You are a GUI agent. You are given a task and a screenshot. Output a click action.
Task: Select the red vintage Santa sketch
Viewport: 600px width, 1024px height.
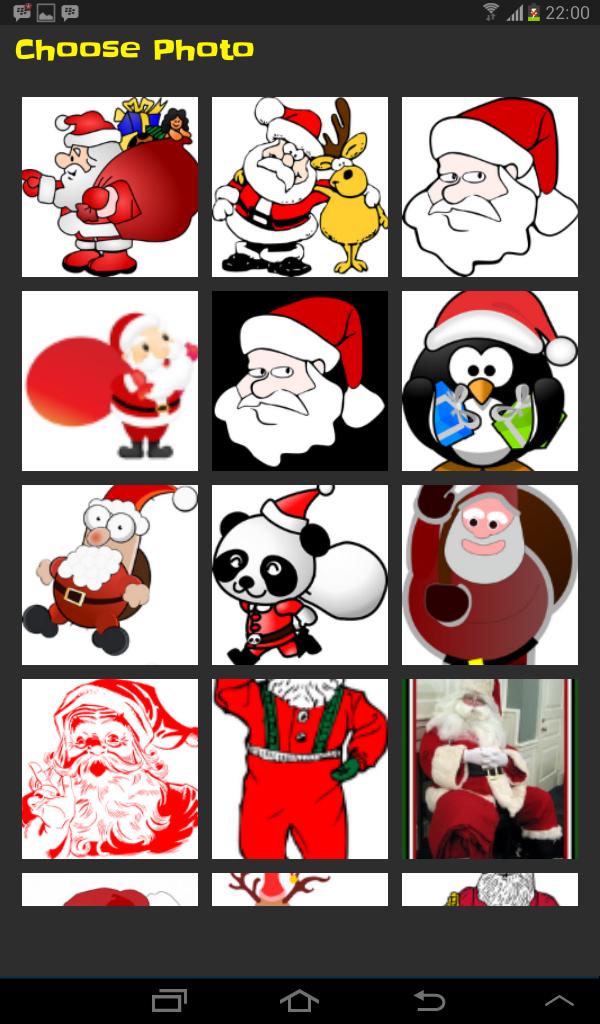tap(110, 769)
